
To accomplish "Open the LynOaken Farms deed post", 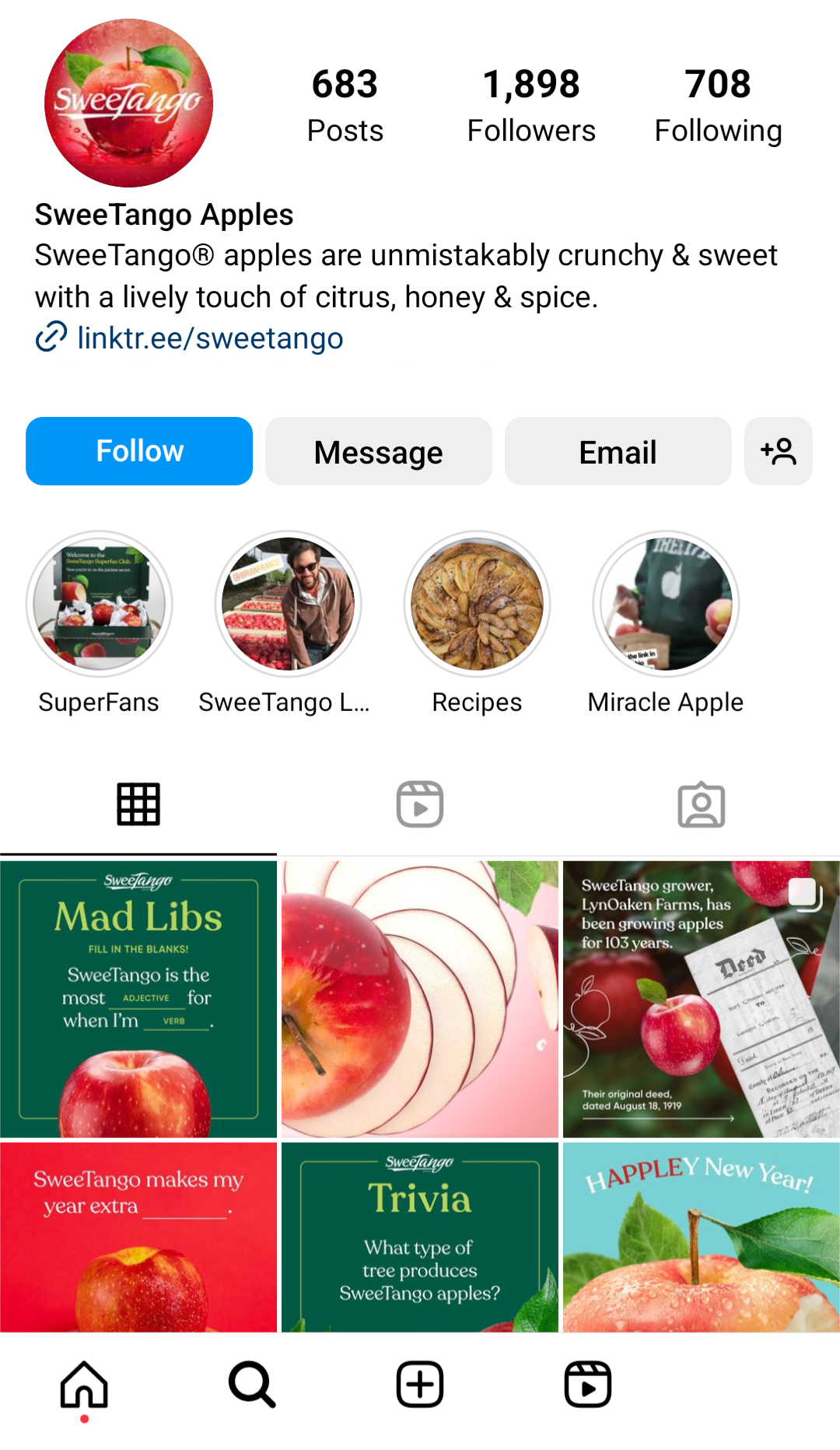I will (x=702, y=1000).
